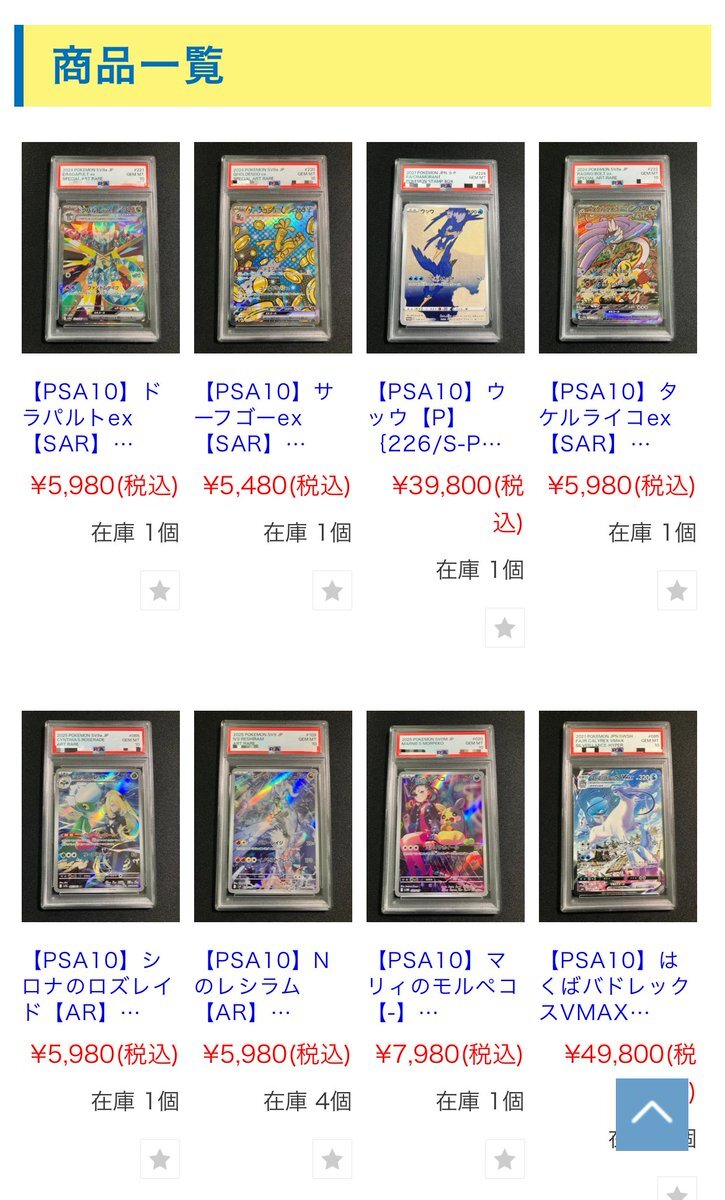Viewport: 725px width, 1200px height.
Task: Star the タケルライコex card
Action: 677,591
